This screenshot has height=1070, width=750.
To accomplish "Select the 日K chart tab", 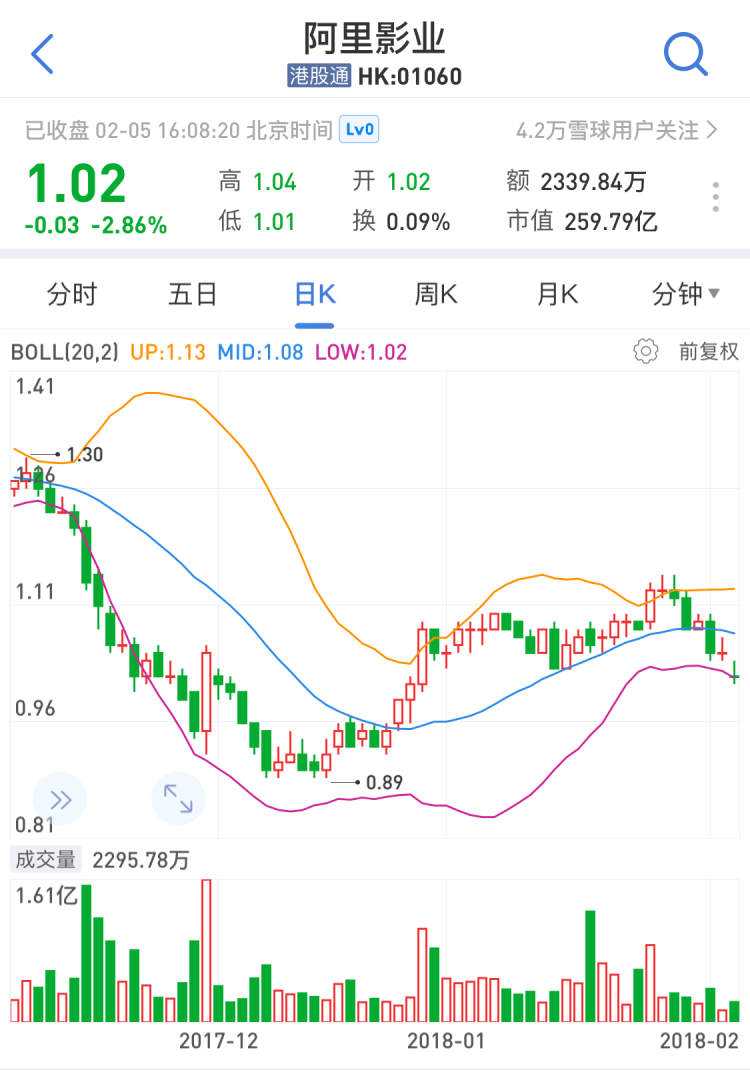I will [x=315, y=294].
